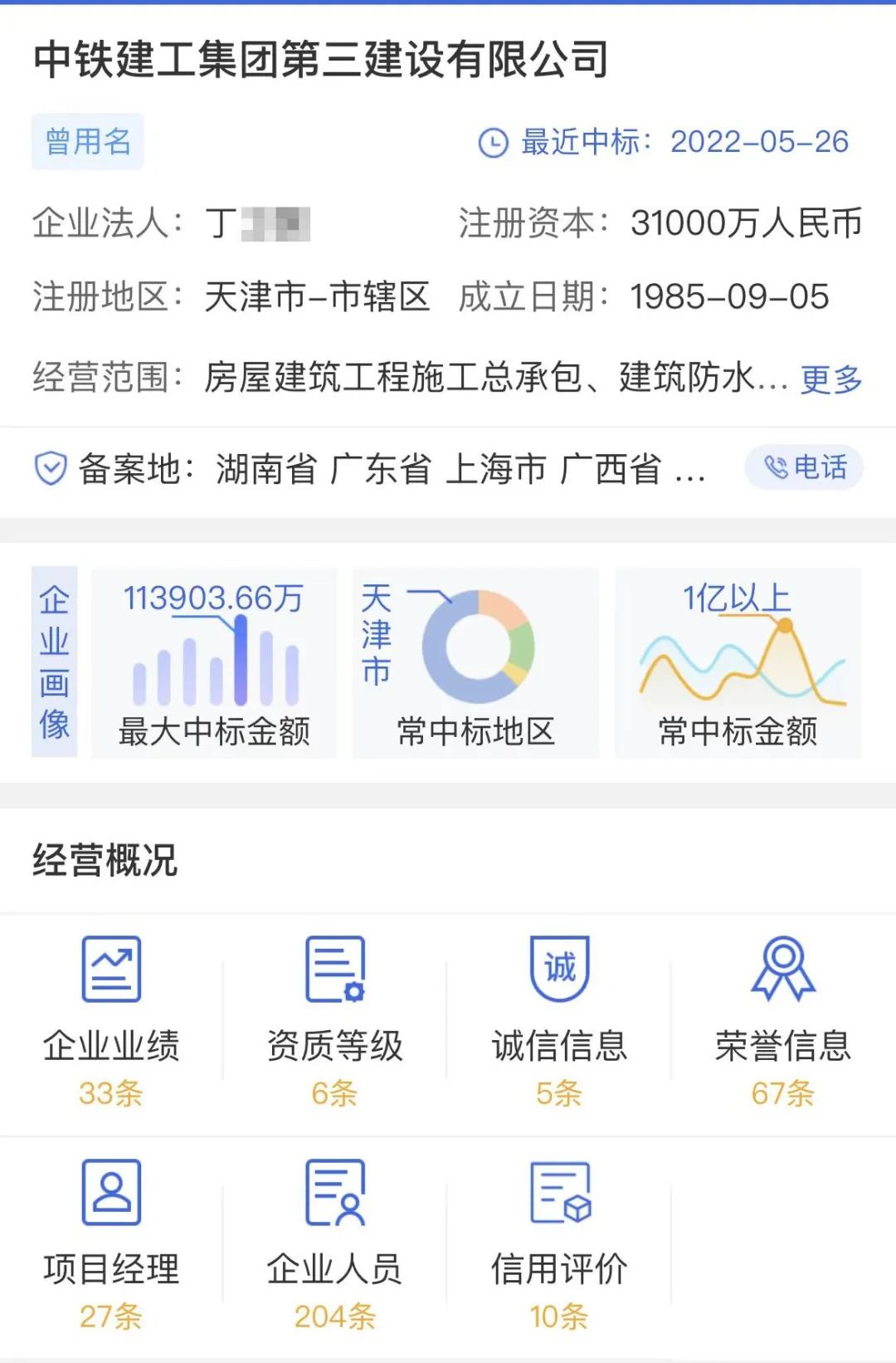
Task: Open the 曾用名 former names tag
Action: (87, 141)
